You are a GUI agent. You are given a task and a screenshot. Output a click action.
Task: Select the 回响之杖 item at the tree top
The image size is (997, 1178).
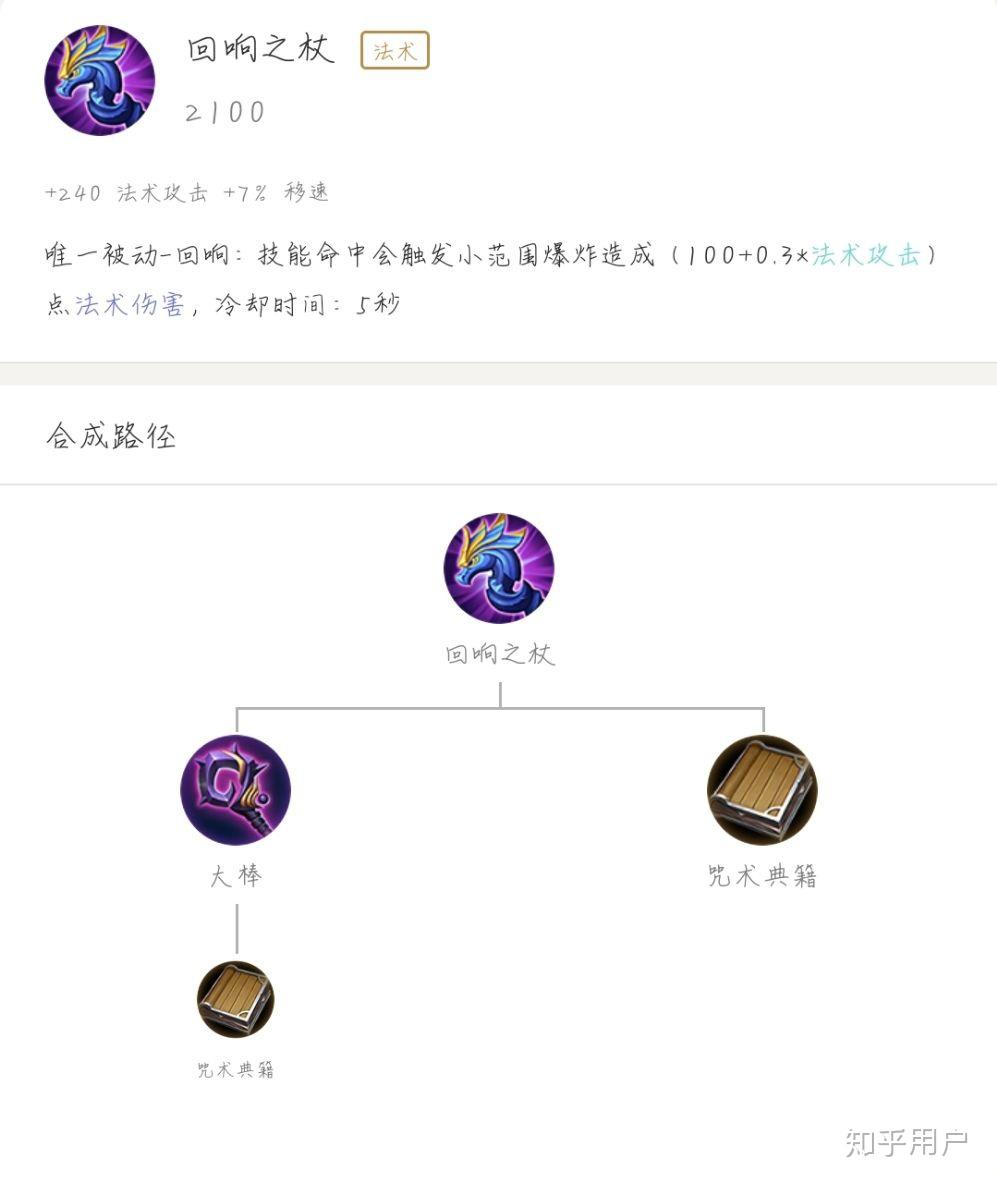click(499, 569)
